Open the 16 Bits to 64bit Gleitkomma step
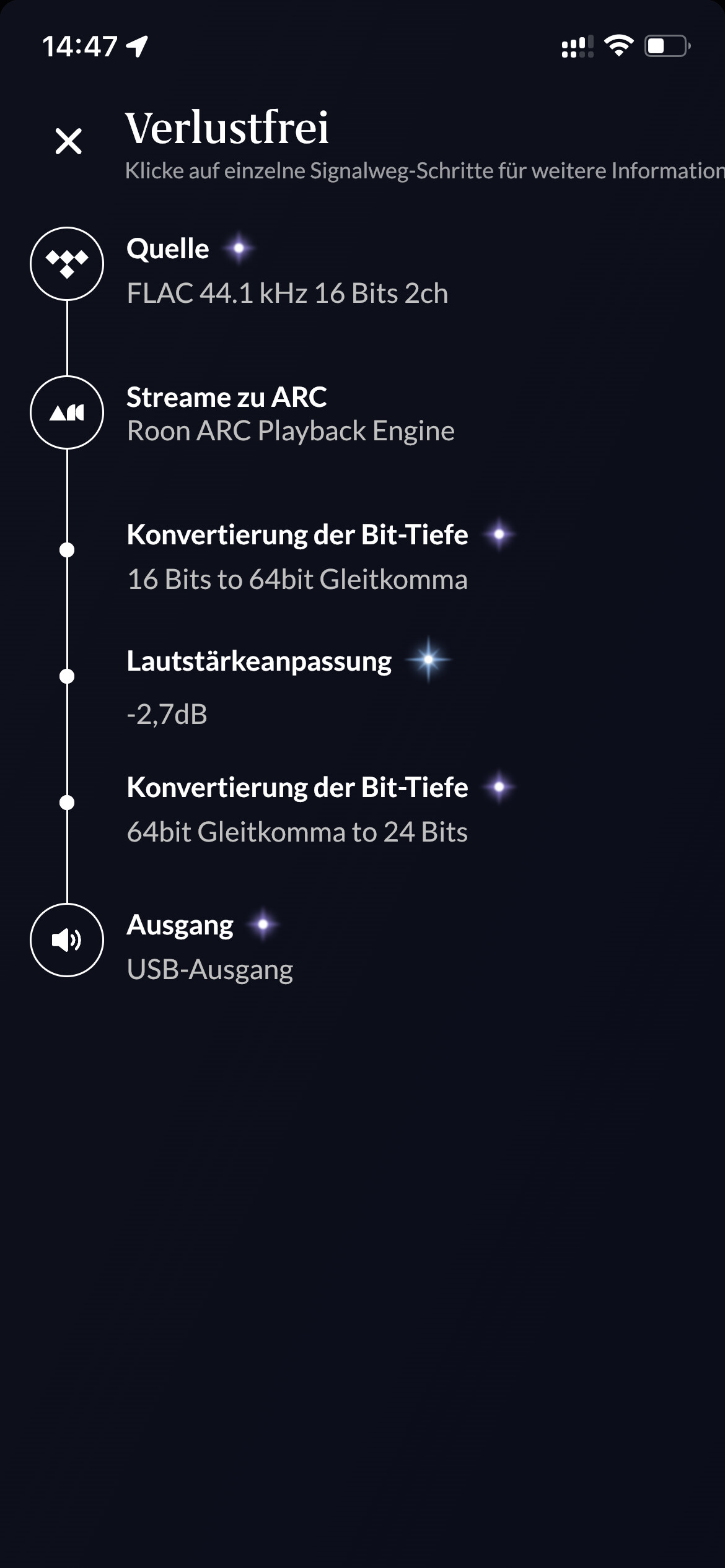The width and height of the screenshot is (725, 1568). click(x=297, y=557)
